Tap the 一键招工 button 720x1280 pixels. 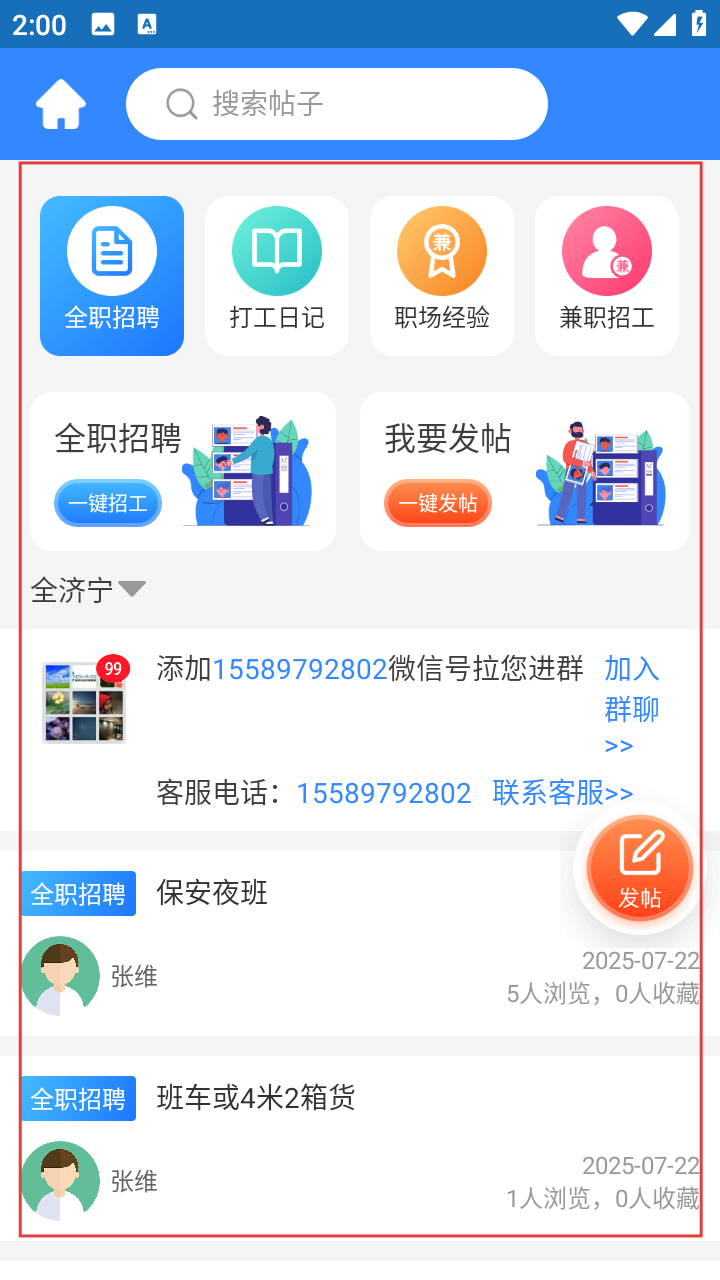[108, 503]
